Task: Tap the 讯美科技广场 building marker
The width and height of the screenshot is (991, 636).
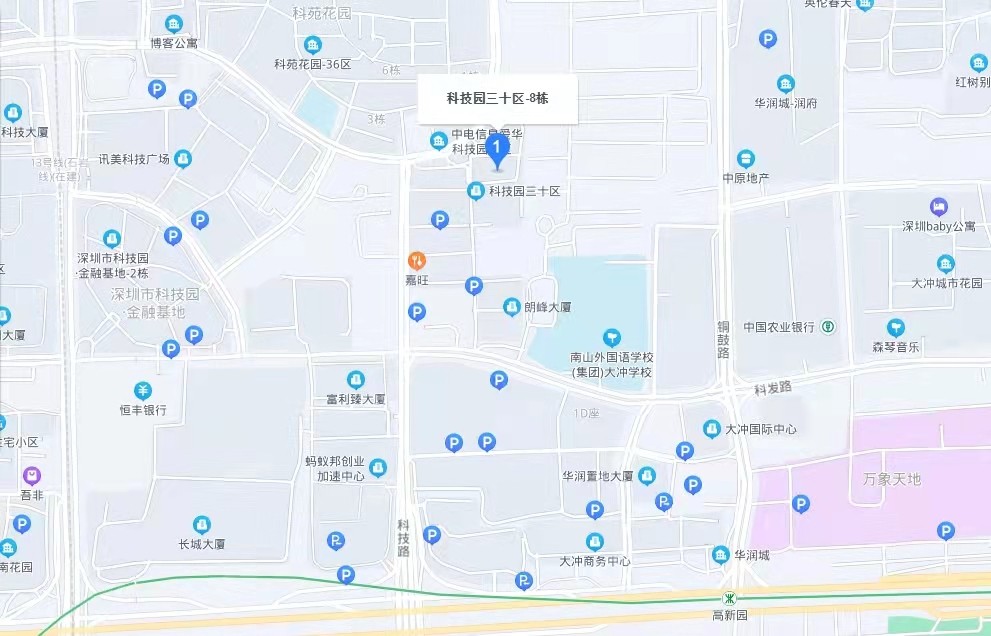Action: (x=183, y=159)
